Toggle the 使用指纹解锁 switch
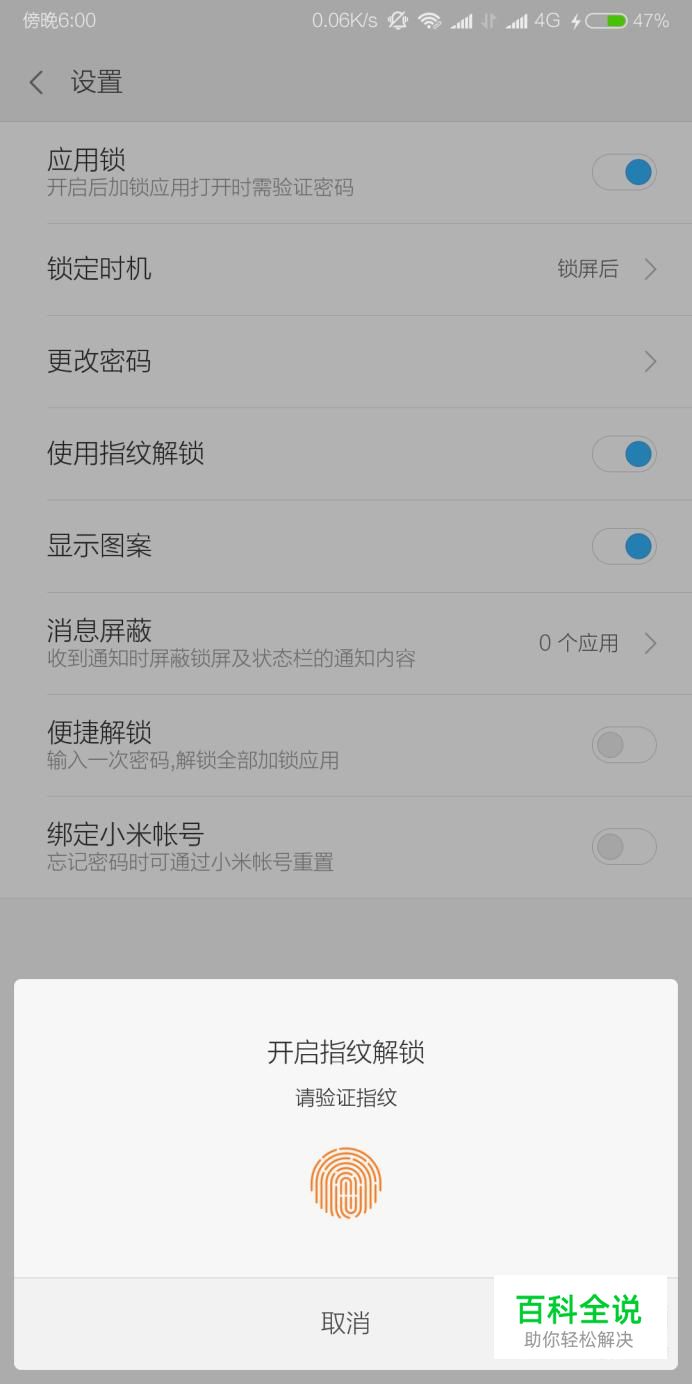Screen dimensions: 692x1384 [624, 454]
